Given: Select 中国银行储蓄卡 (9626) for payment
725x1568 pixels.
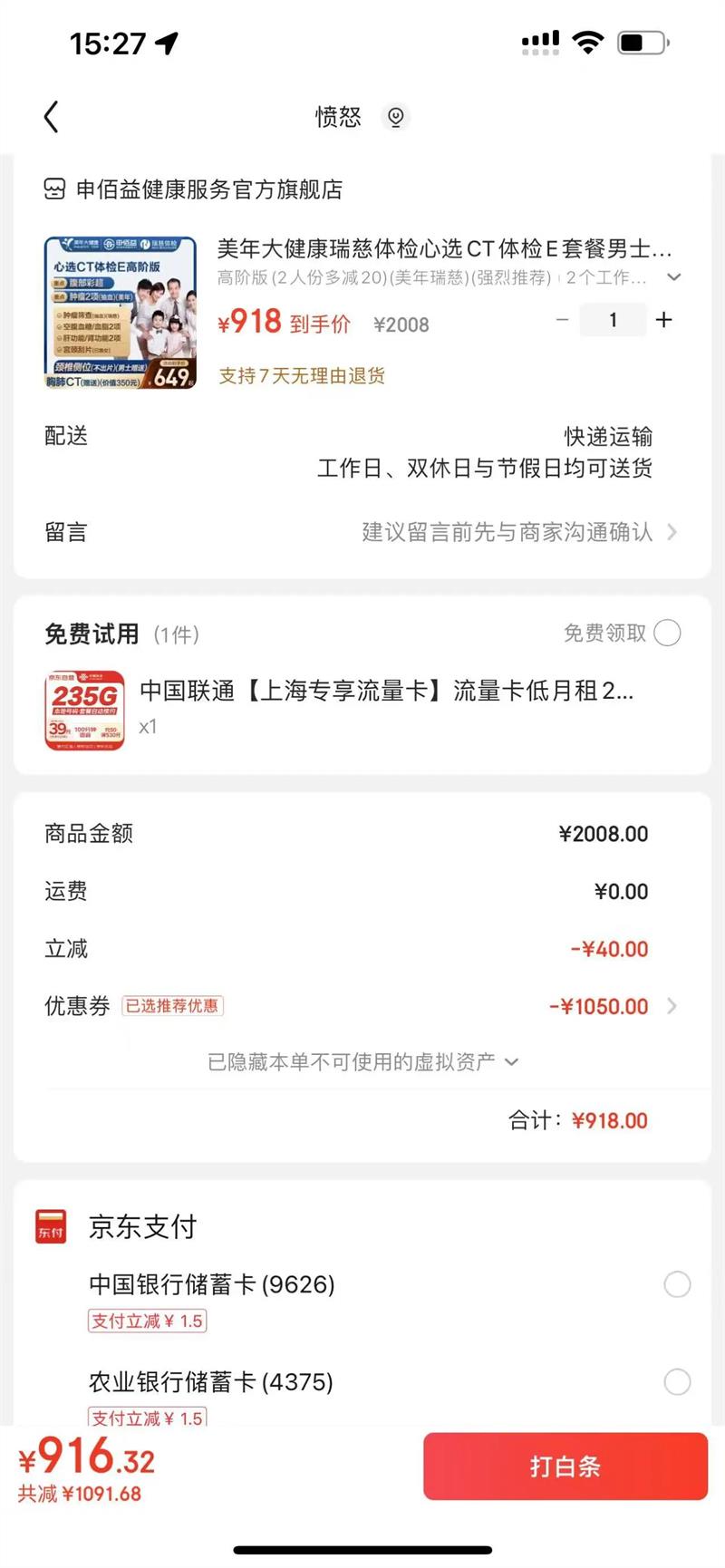Looking at the screenshot, I should click(x=677, y=1284).
